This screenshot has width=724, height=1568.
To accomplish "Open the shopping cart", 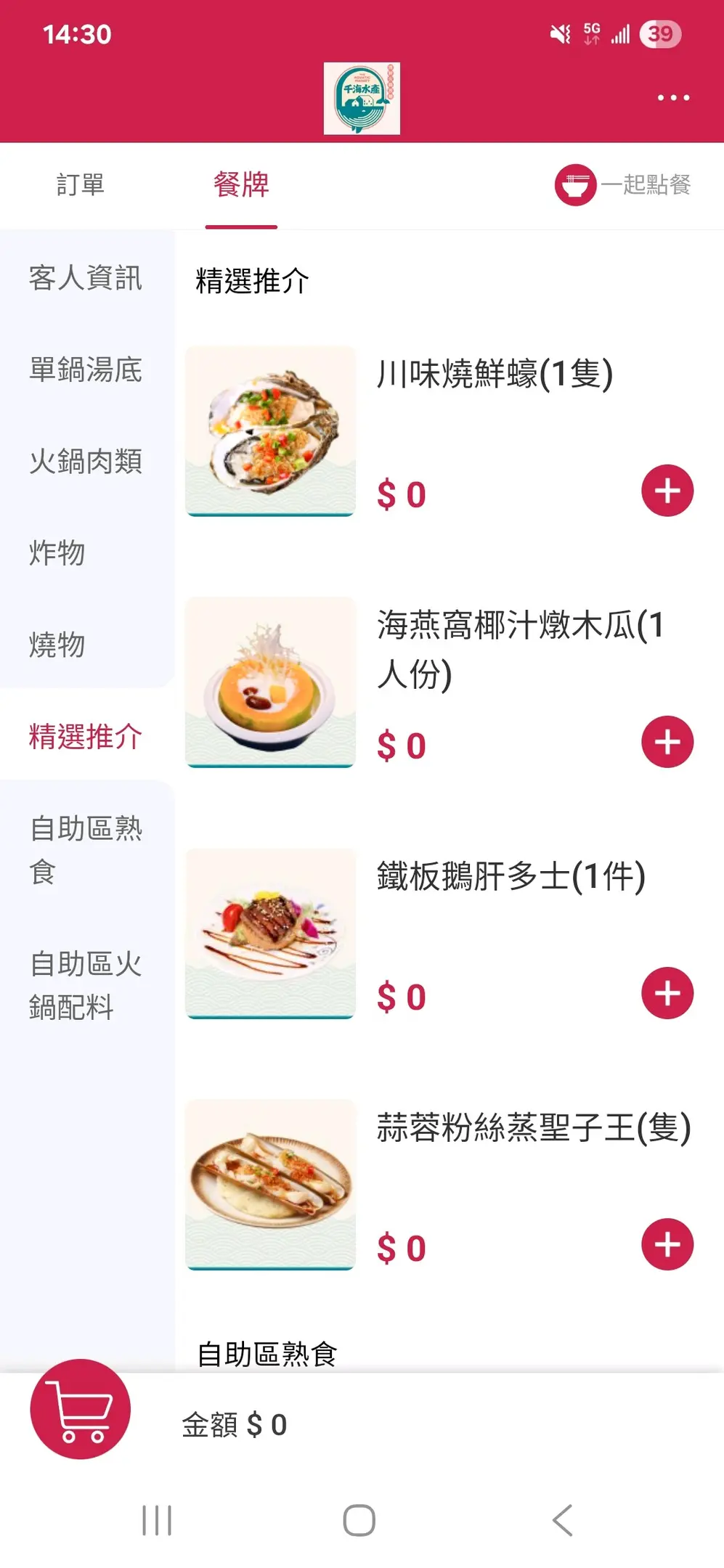I will click(80, 1409).
